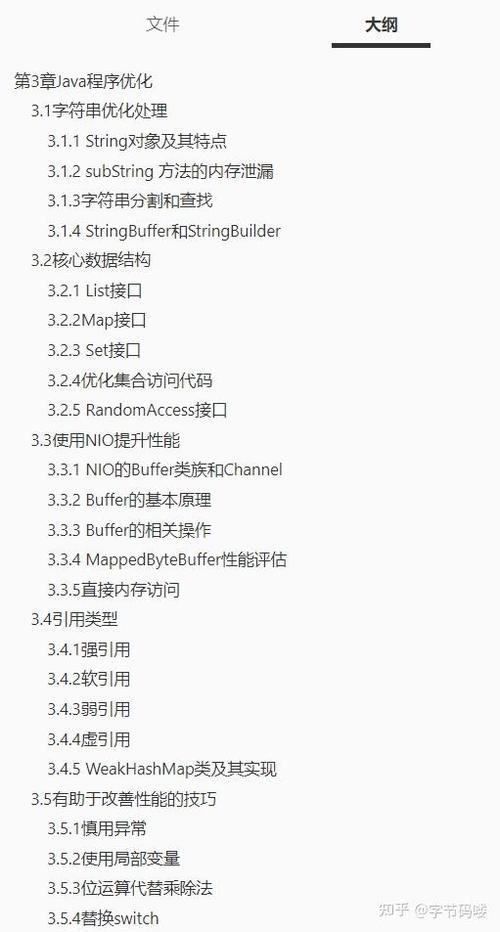
Task: Switch to the 文件 tab
Action: coord(162,25)
